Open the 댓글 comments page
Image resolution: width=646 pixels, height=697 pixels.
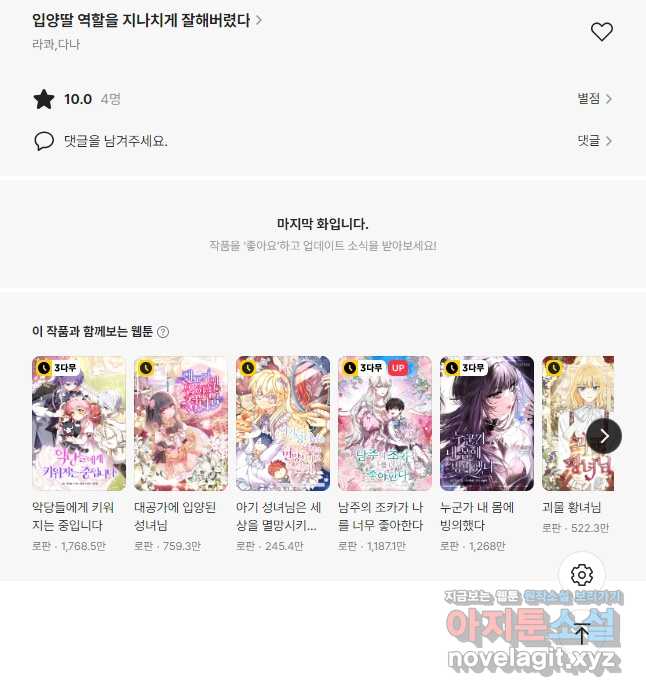[x=594, y=141]
